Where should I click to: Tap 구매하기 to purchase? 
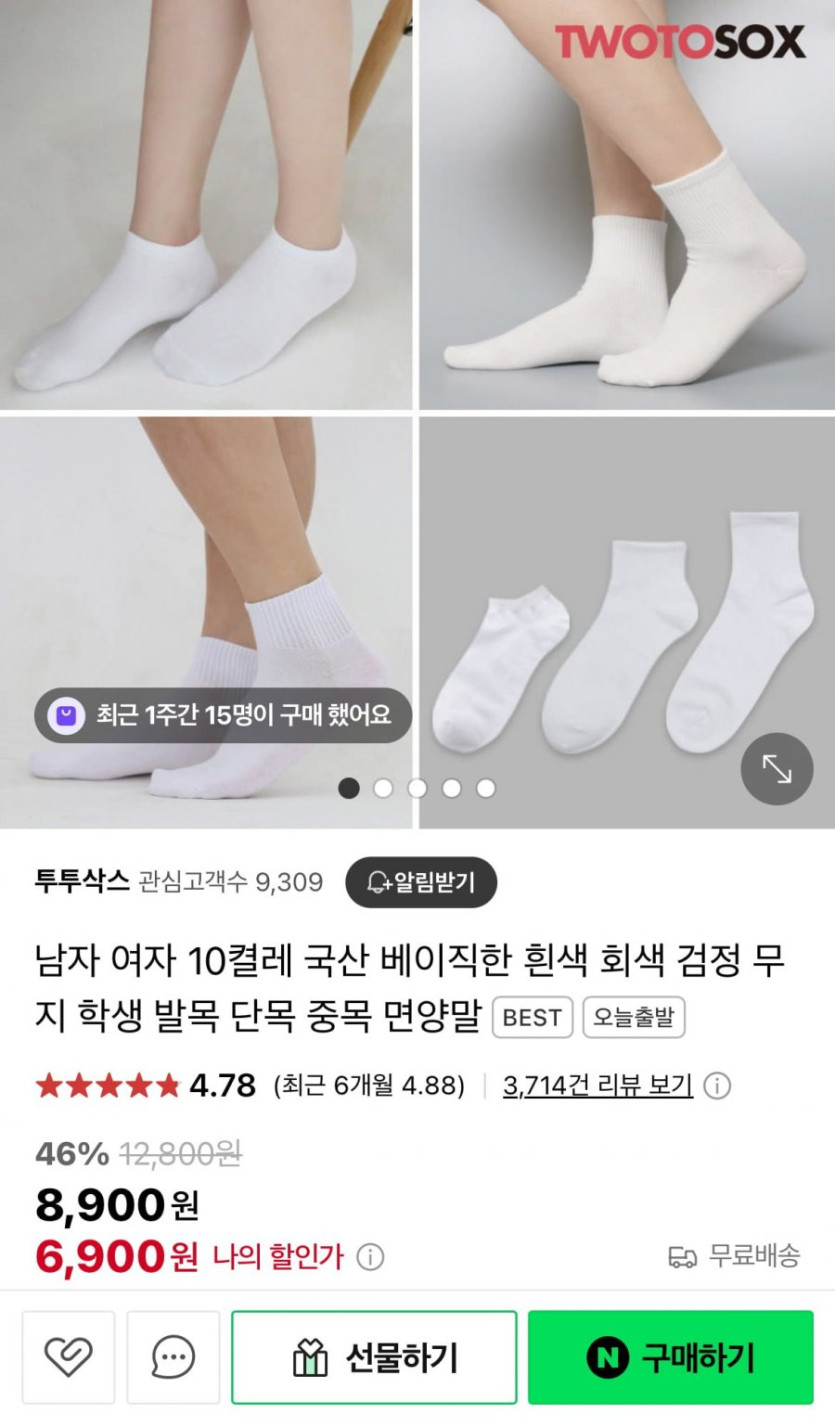tap(671, 1357)
